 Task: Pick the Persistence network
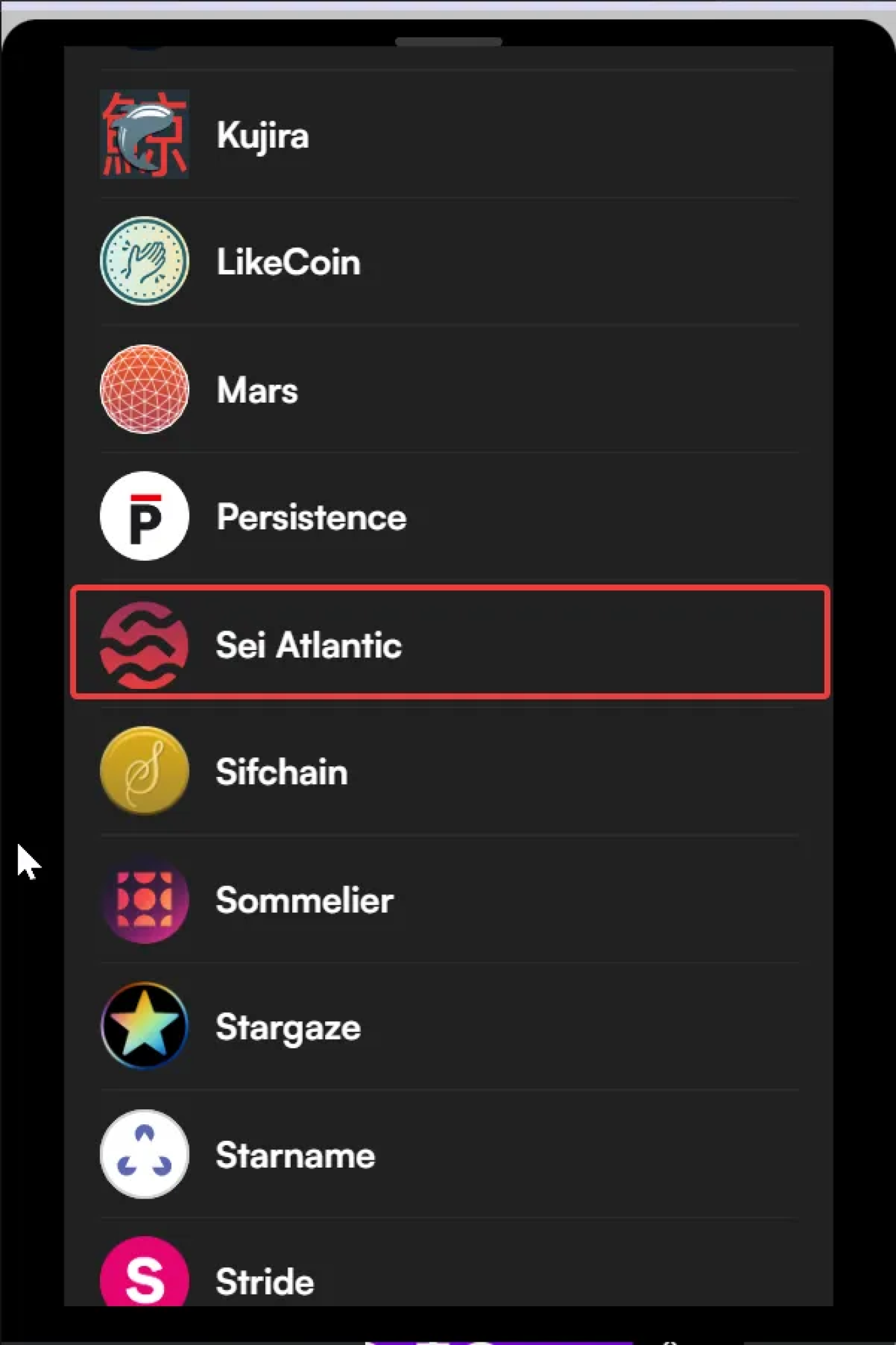(311, 517)
